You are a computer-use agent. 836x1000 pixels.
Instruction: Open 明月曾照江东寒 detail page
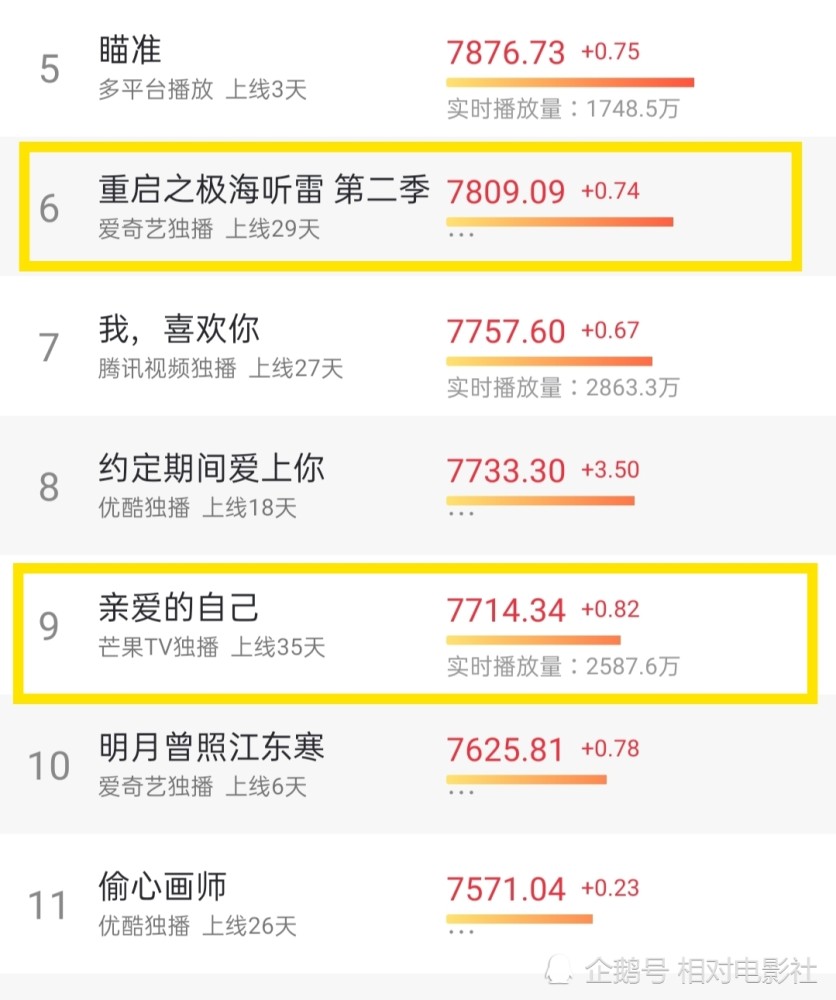(x=213, y=747)
